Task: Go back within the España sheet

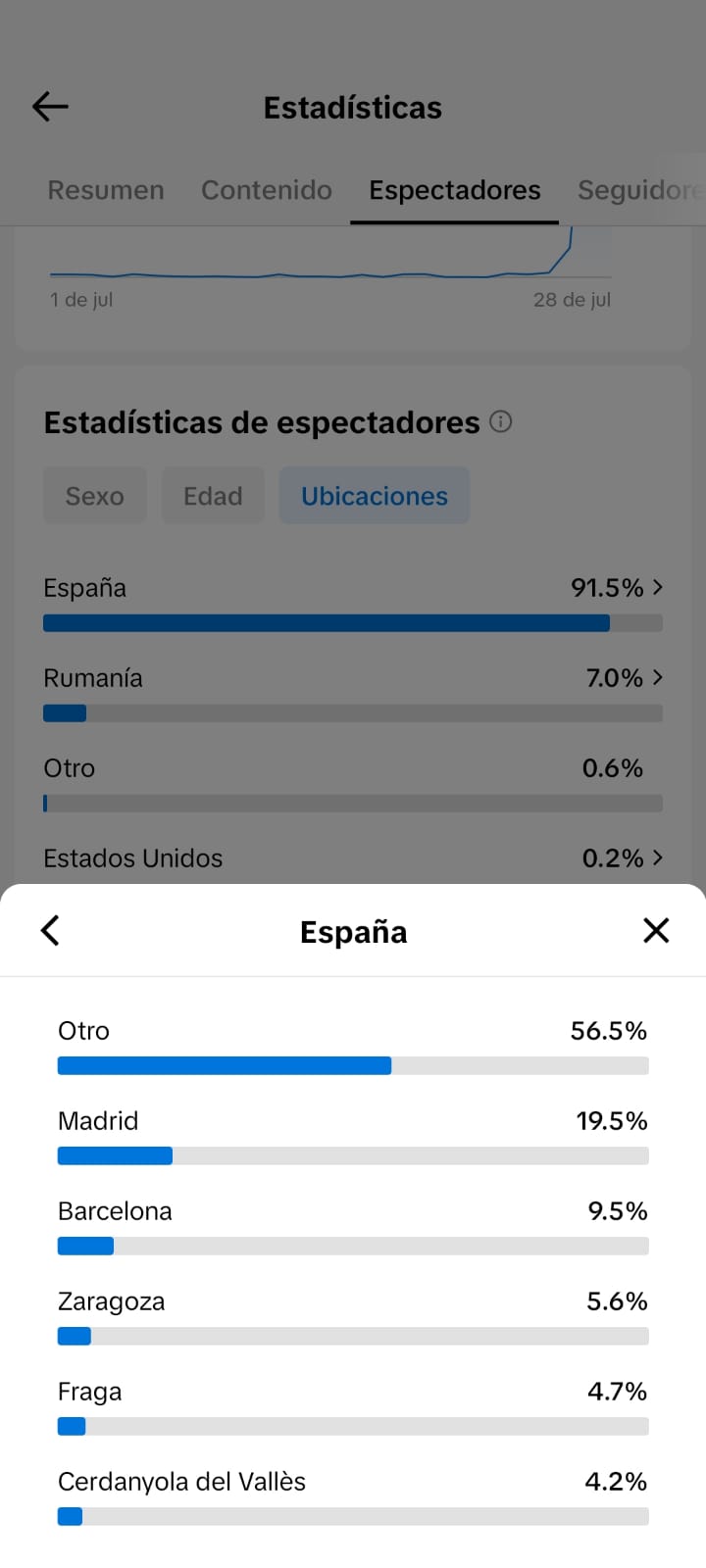Action: coord(51,930)
